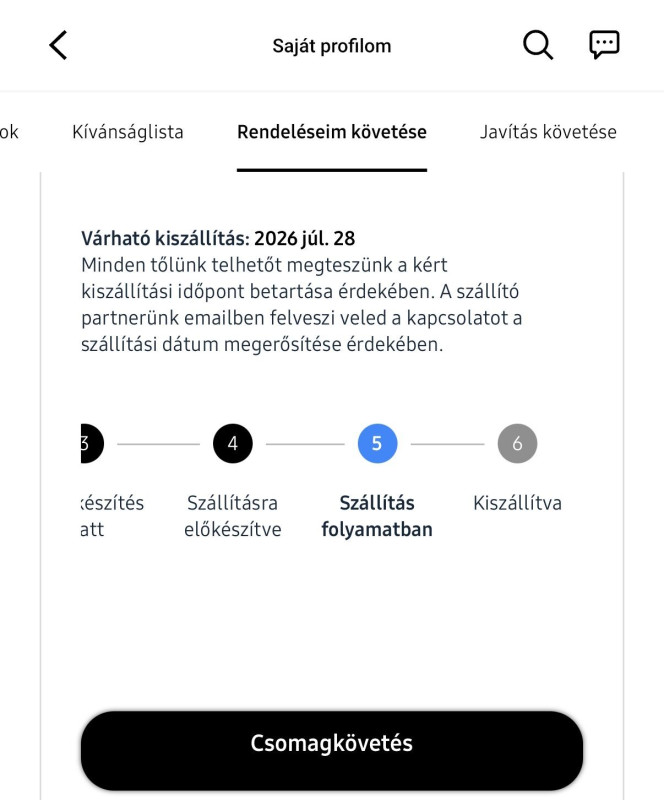Select the Rendeléseim követése tab
Image resolution: width=664 pixels, height=800 pixels.
point(332,132)
